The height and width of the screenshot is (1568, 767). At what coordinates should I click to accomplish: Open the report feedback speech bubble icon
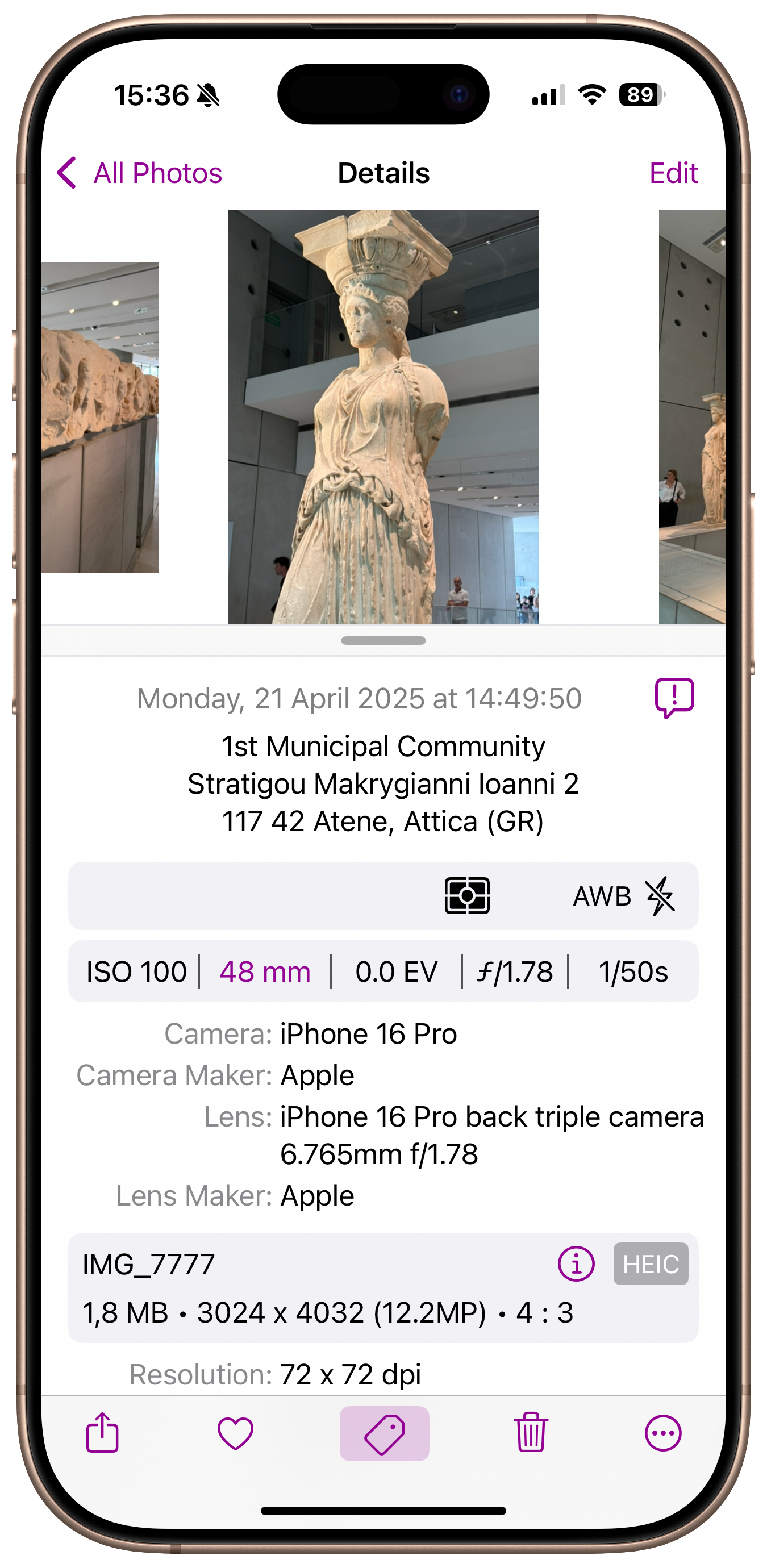[674, 698]
